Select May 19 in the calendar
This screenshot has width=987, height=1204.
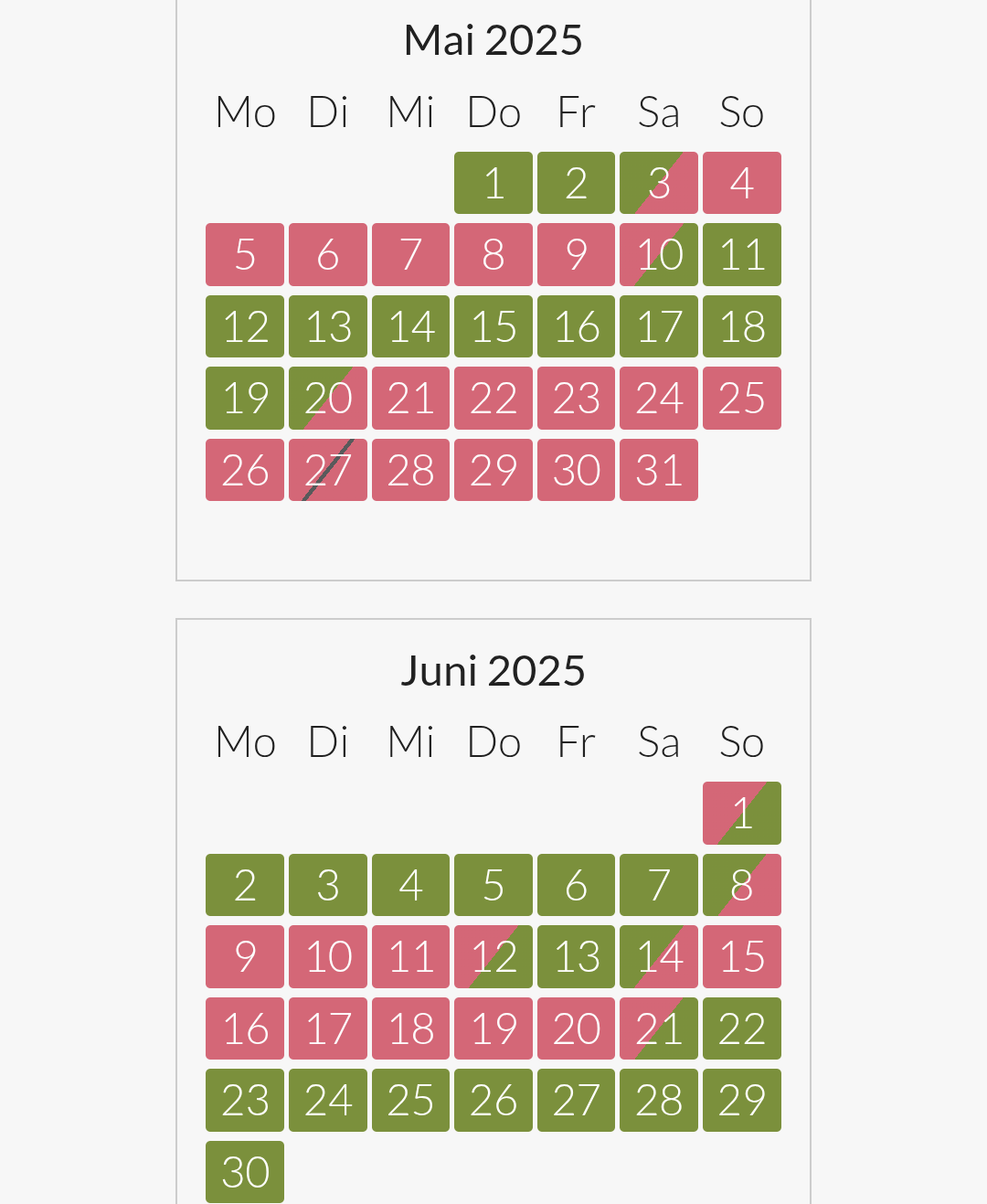coord(245,398)
